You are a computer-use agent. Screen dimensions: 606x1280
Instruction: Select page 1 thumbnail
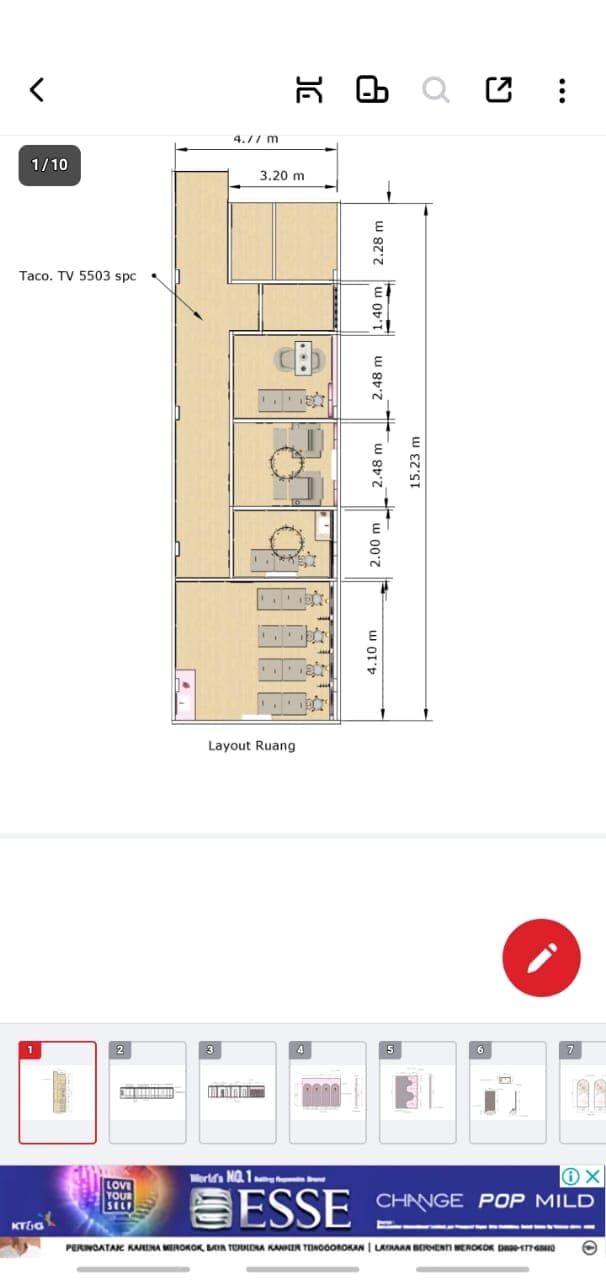click(58, 1092)
